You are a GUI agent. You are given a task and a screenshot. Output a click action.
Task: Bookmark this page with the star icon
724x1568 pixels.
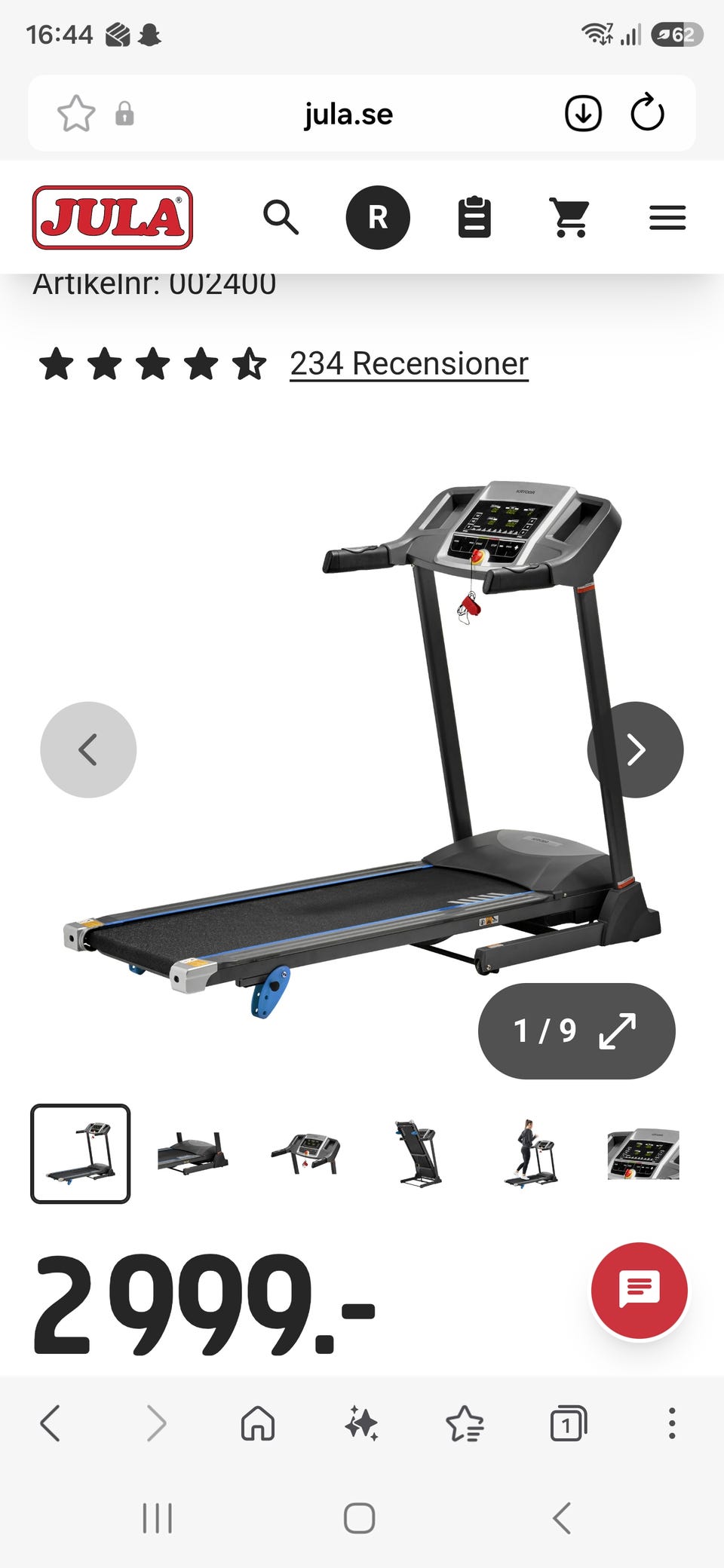[x=76, y=114]
